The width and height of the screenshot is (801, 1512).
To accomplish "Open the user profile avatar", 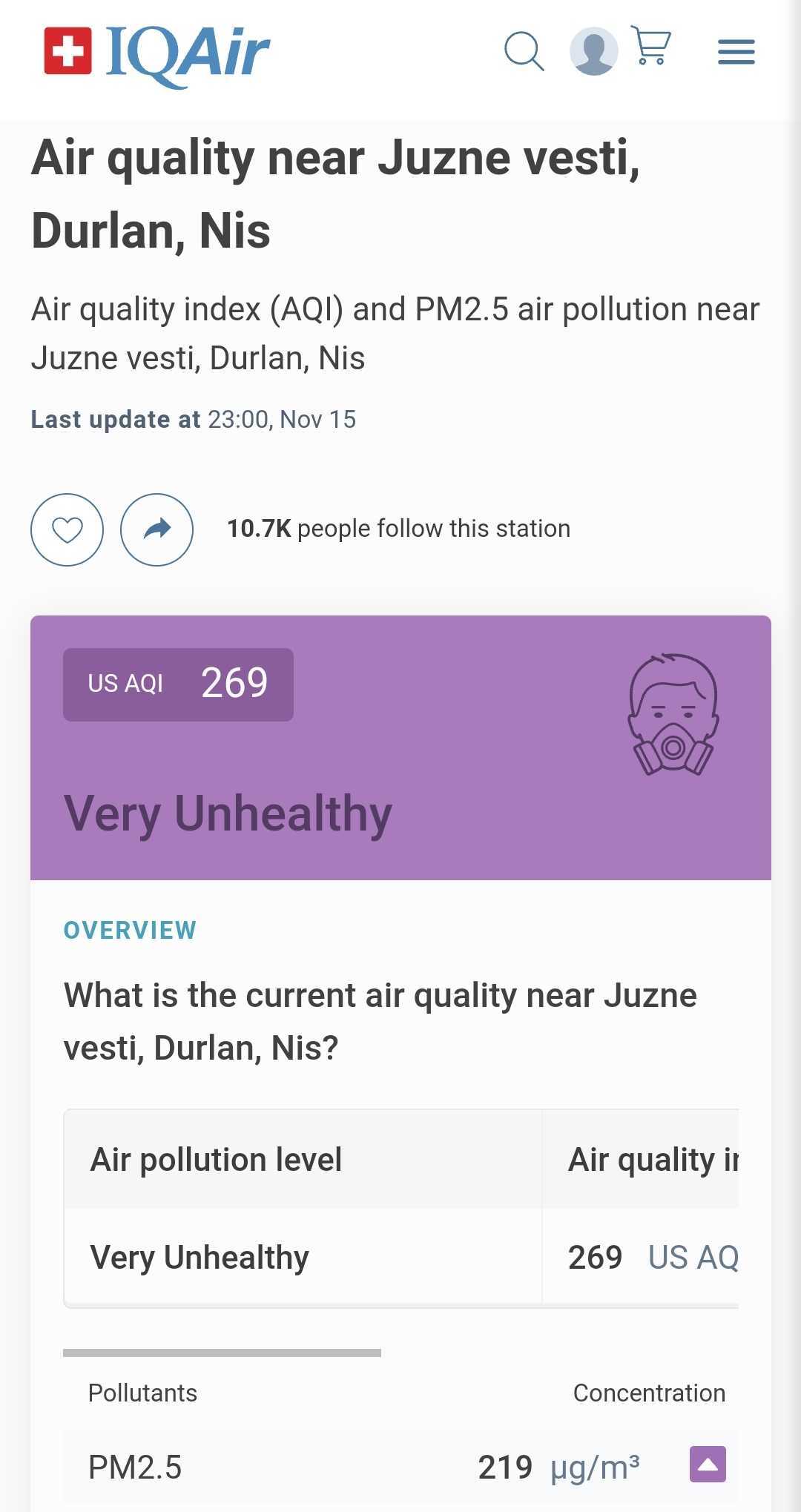I will click(593, 51).
